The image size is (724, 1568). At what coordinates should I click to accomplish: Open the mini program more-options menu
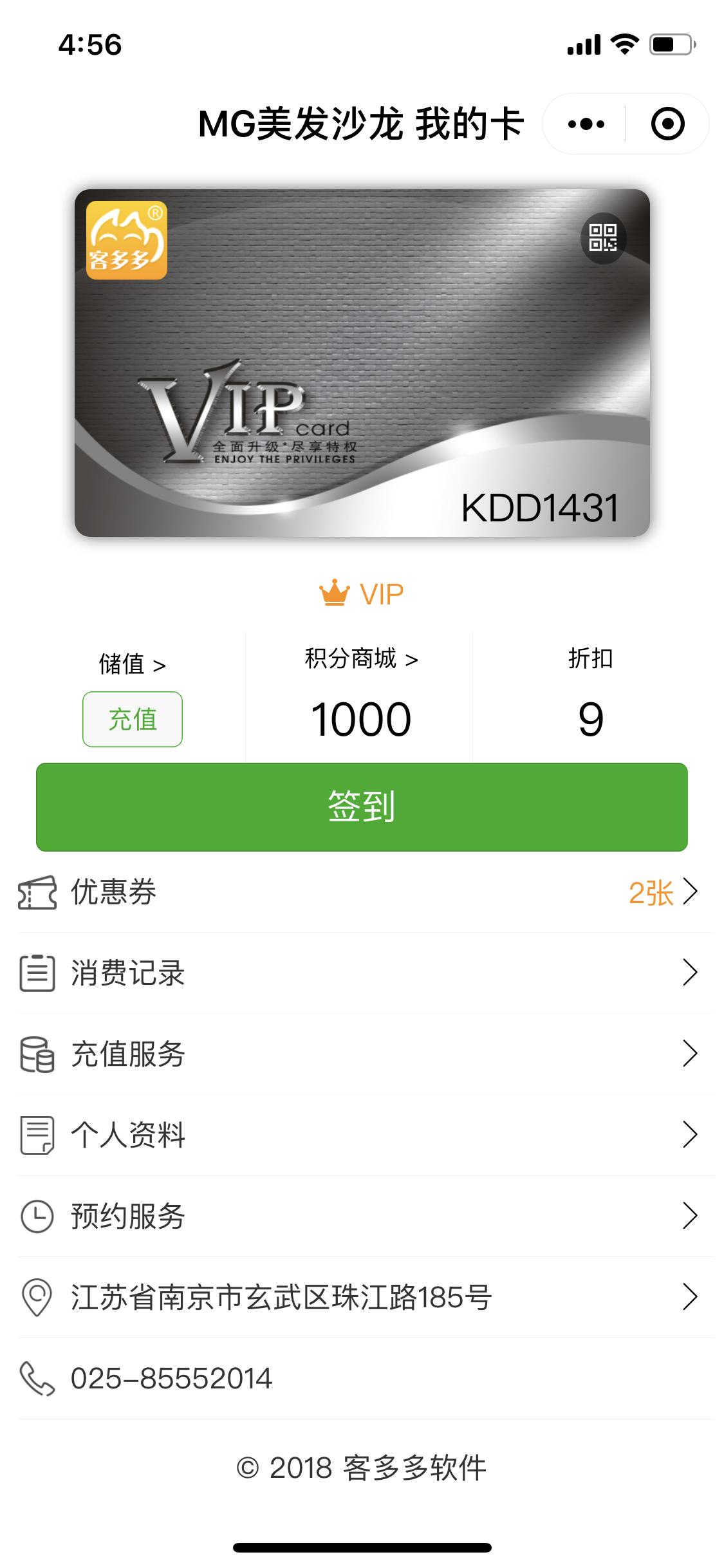586,124
